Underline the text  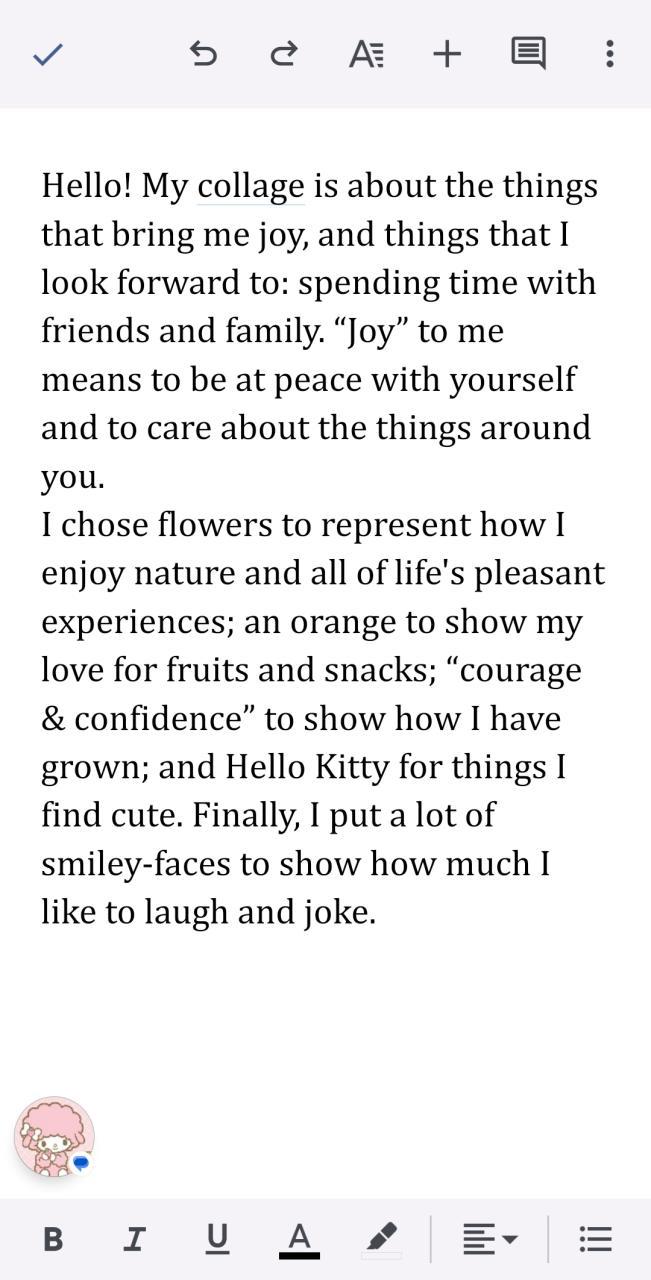[x=216, y=1240]
